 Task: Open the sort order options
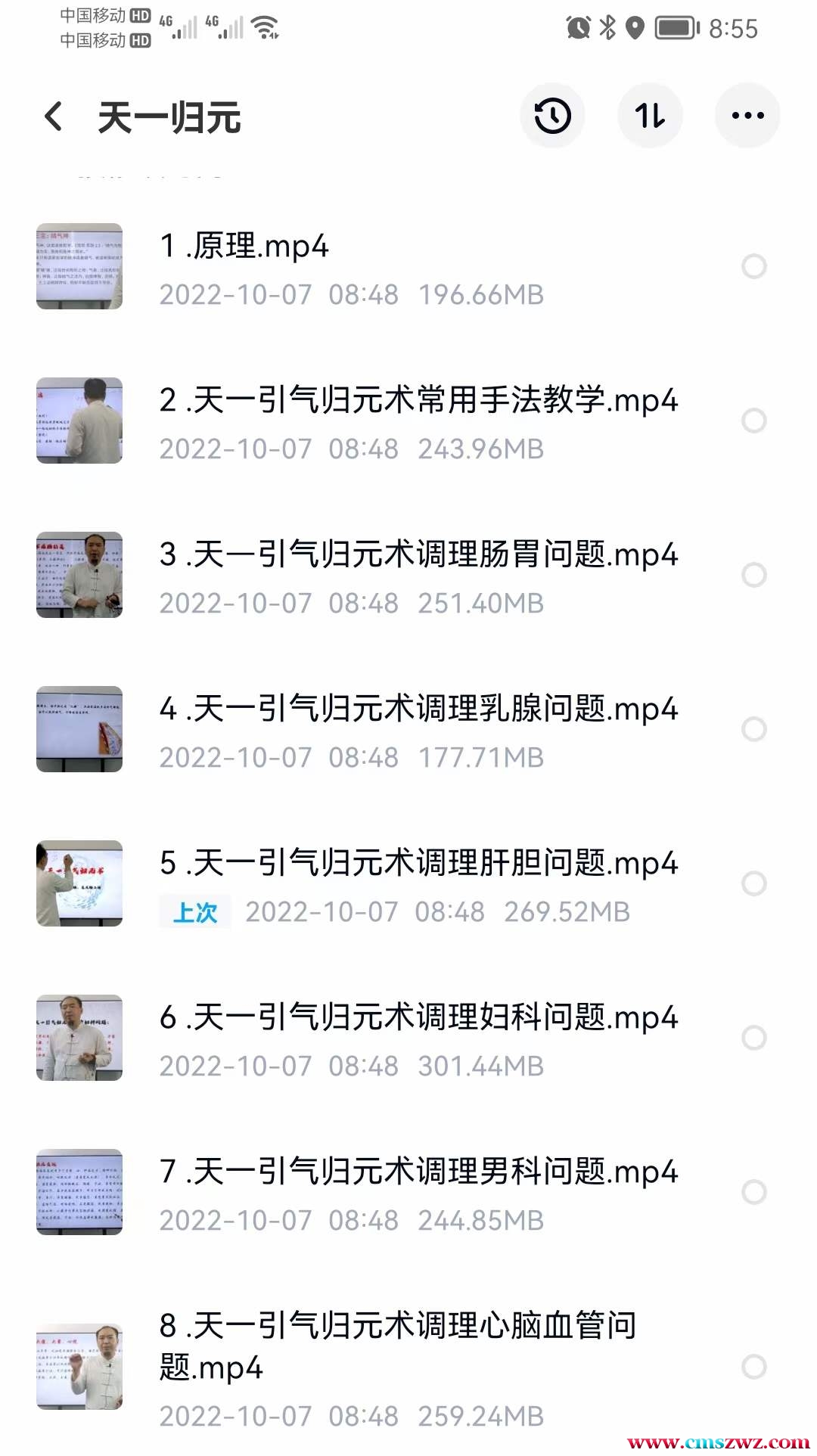pyautogui.click(x=650, y=116)
